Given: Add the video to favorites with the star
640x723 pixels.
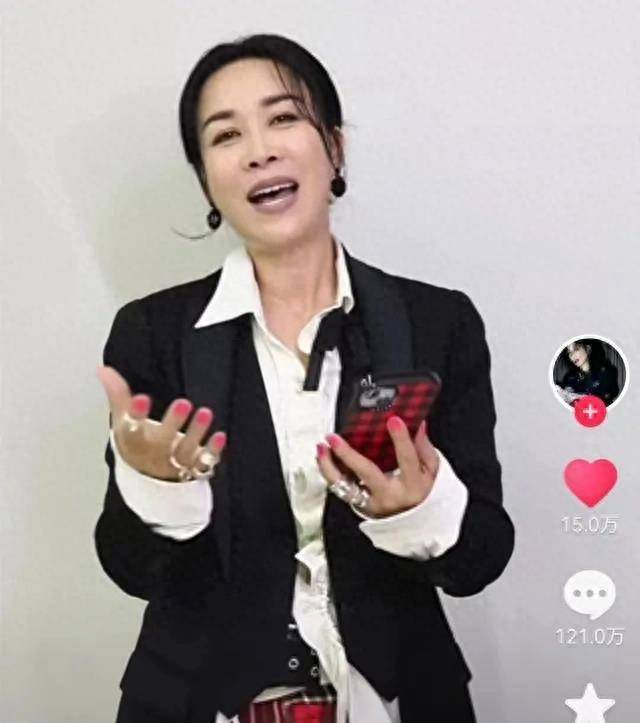Looking at the screenshot, I should pyautogui.click(x=590, y=703).
